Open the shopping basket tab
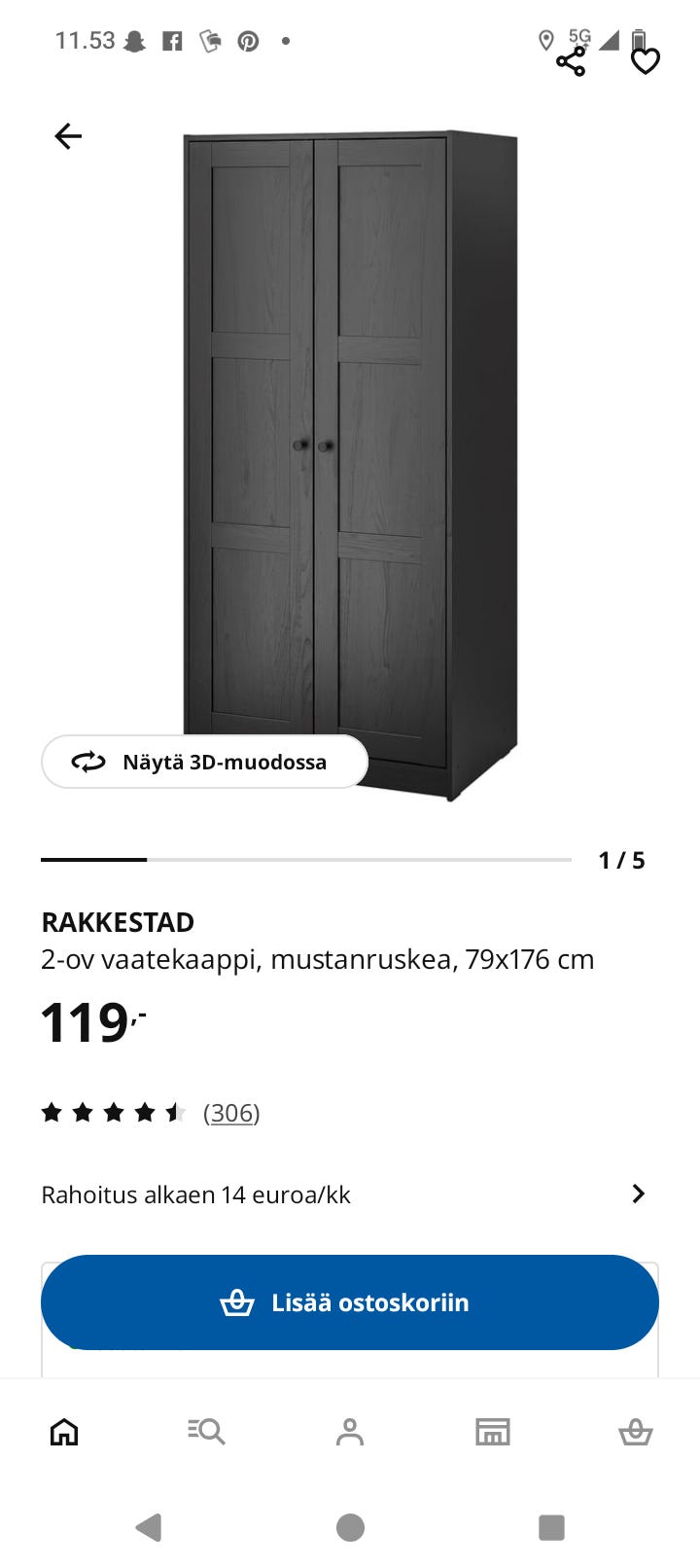The height and width of the screenshot is (1568, 700). (635, 1432)
